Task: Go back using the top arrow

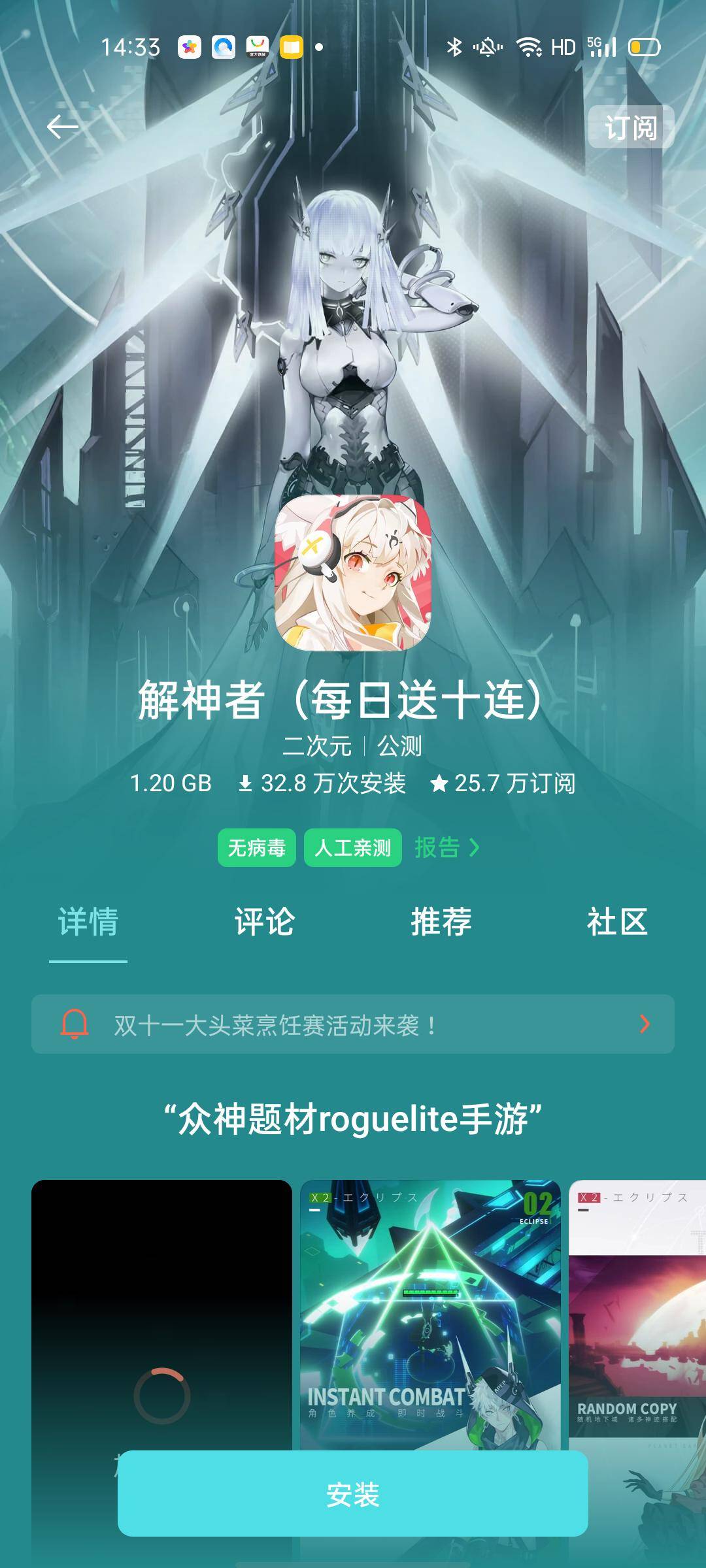Action: click(x=63, y=127)
